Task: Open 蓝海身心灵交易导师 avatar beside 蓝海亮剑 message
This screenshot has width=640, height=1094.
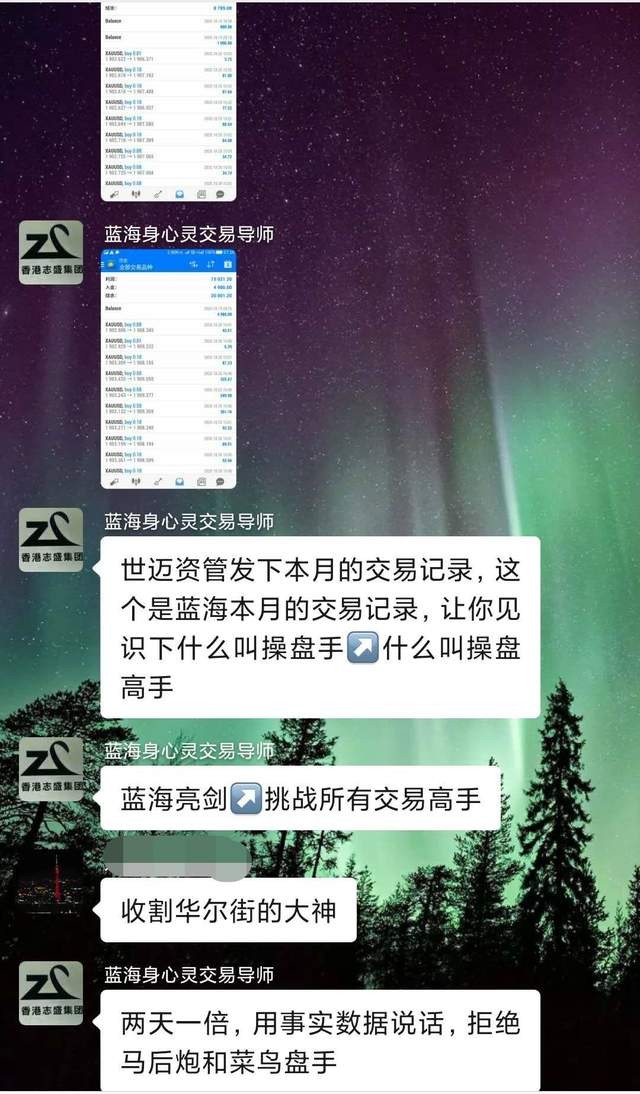Action: [x=51, y=769]
